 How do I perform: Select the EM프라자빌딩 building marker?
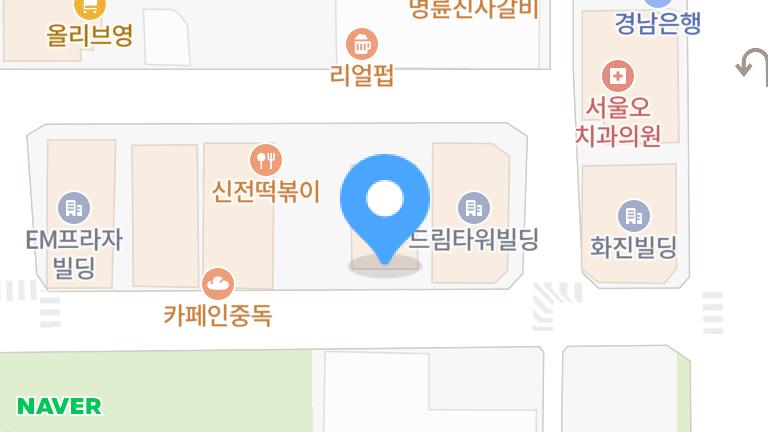click(x=73, y=208)
